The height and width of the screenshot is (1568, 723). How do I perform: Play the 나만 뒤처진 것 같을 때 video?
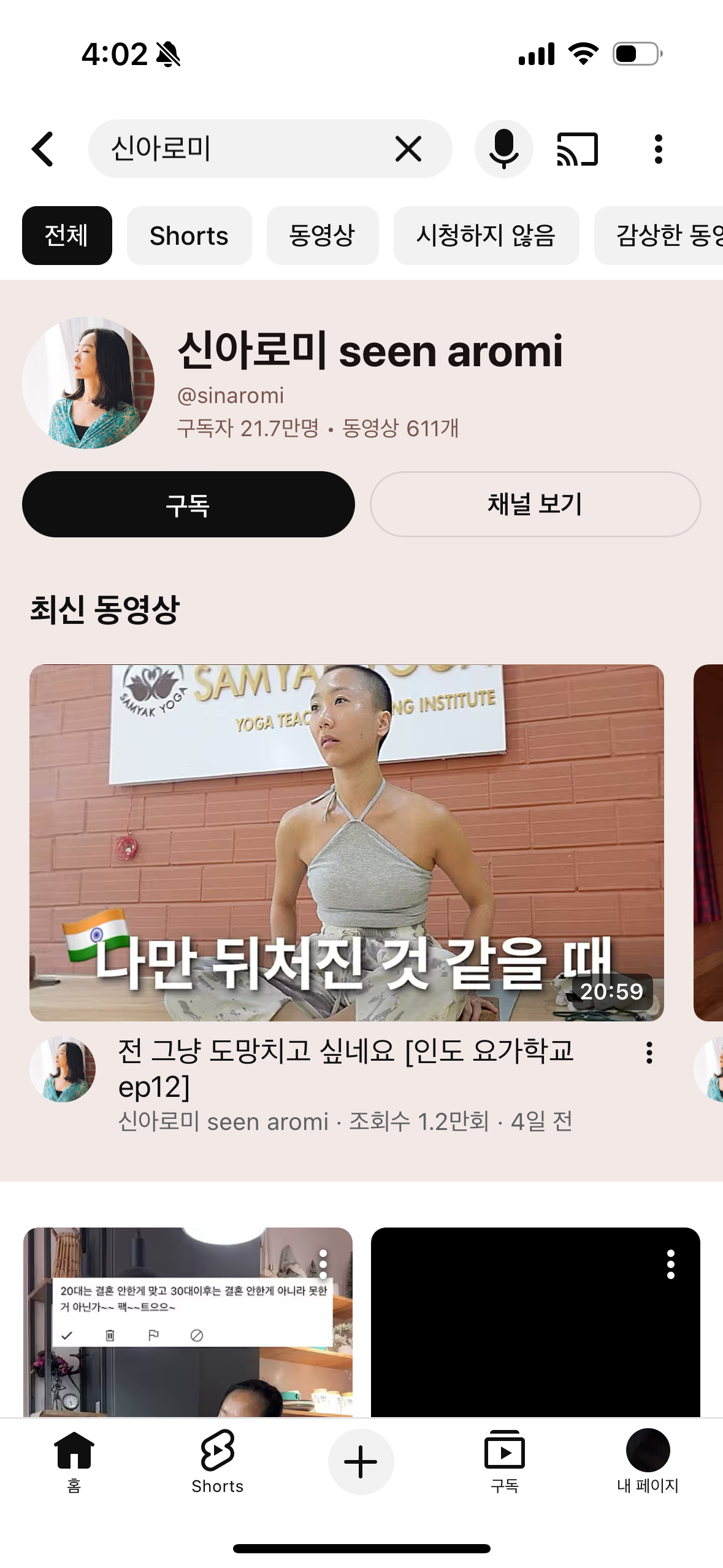pyautogui.click(x=346, y=842)
